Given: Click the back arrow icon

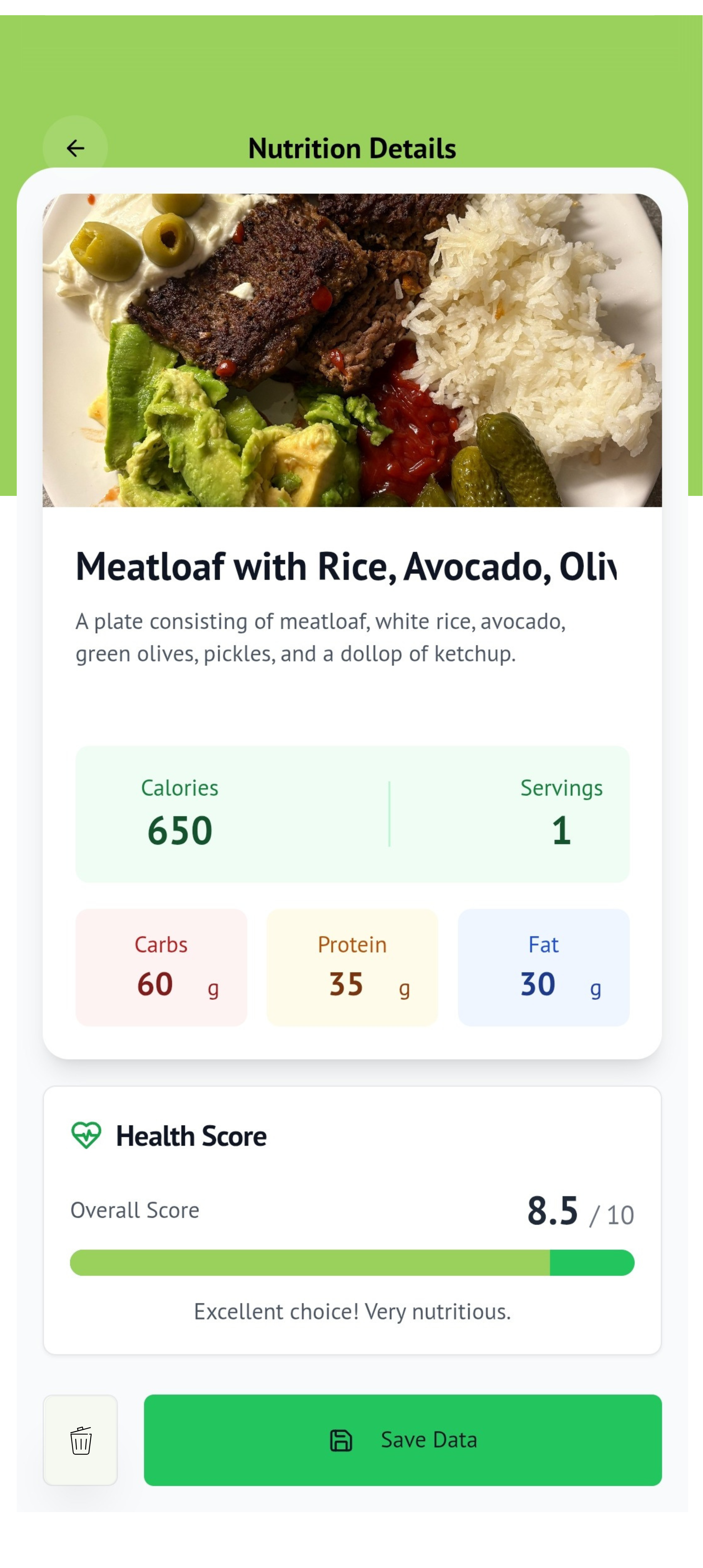Looking at the screenshot, I should (76, 148).
